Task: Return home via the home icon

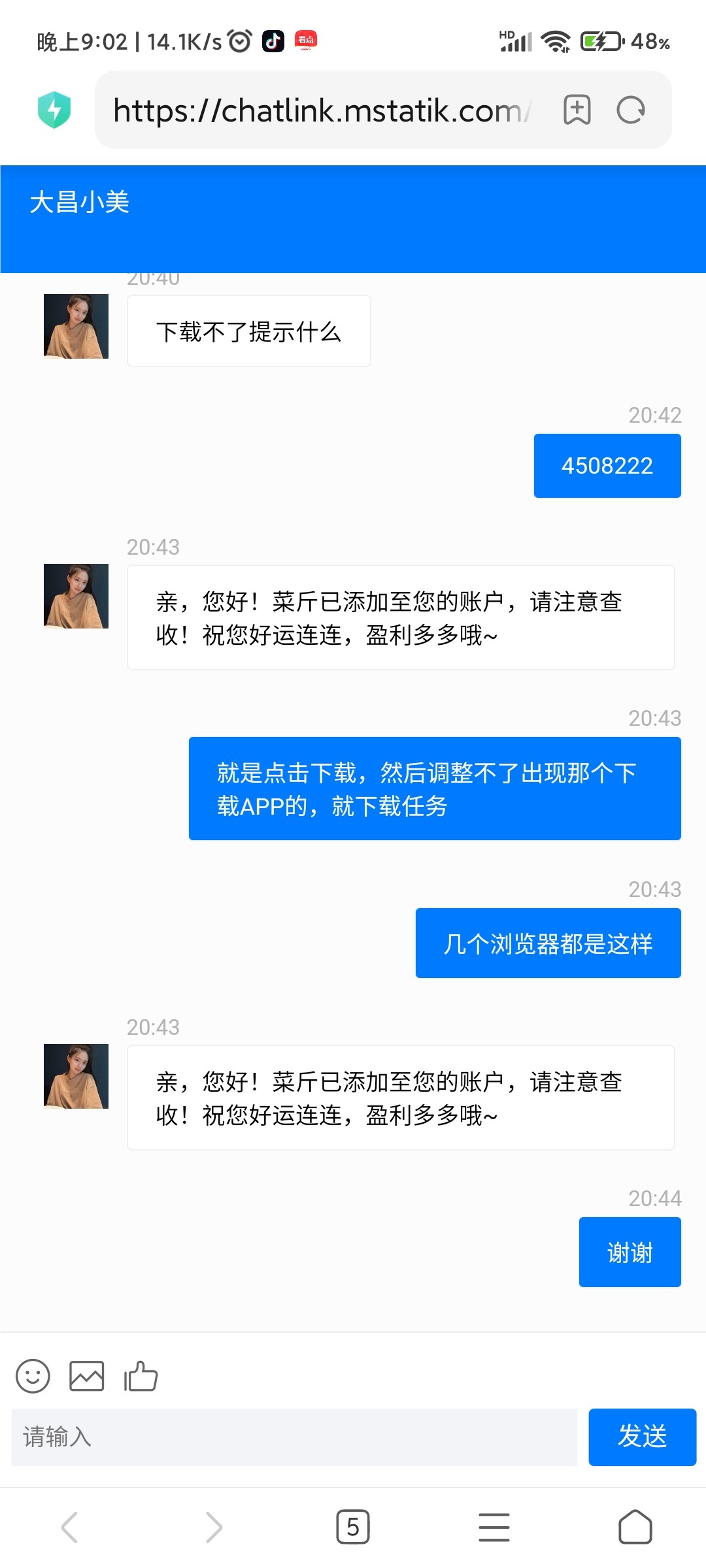Action: pyautogui.click(x=635, y=1527)
